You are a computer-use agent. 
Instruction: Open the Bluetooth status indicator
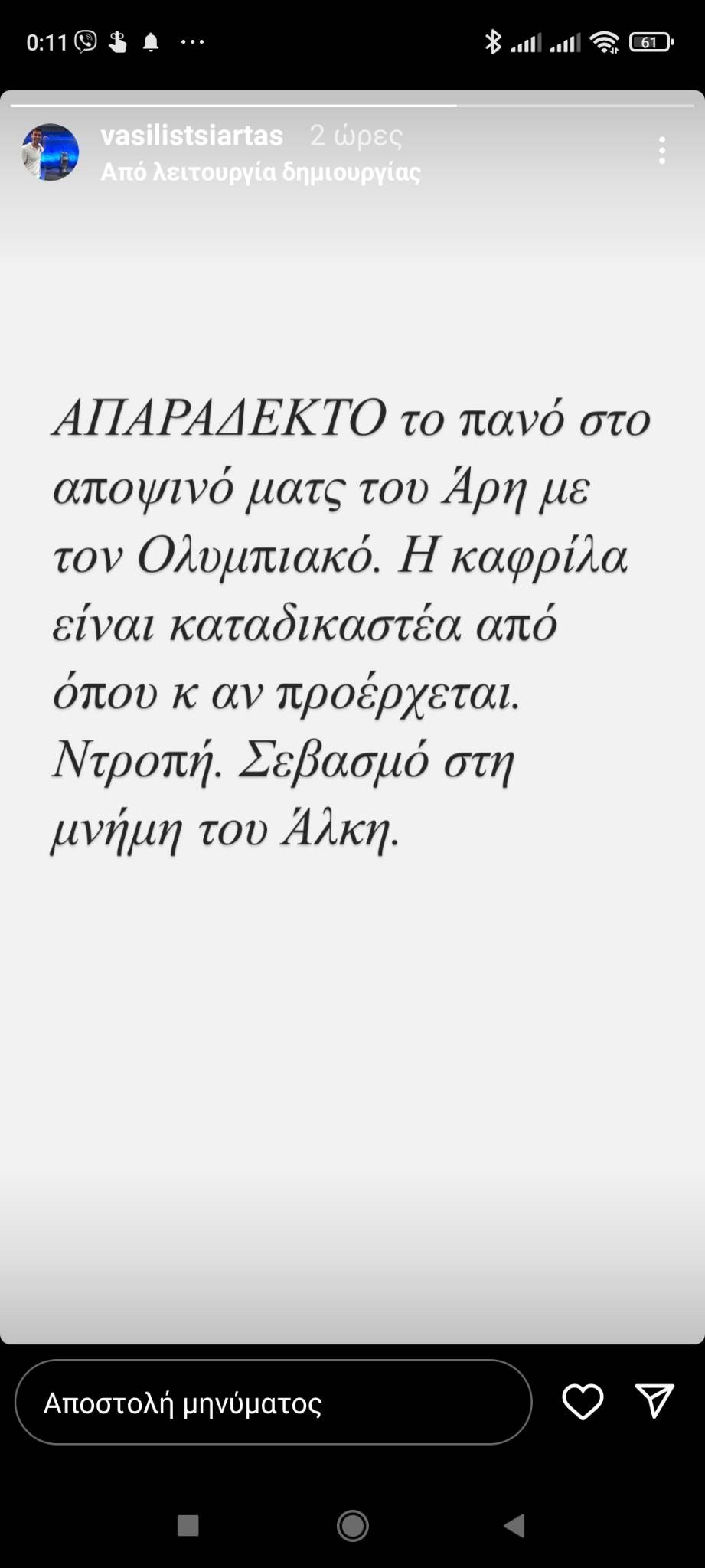(x=494, y=42)
